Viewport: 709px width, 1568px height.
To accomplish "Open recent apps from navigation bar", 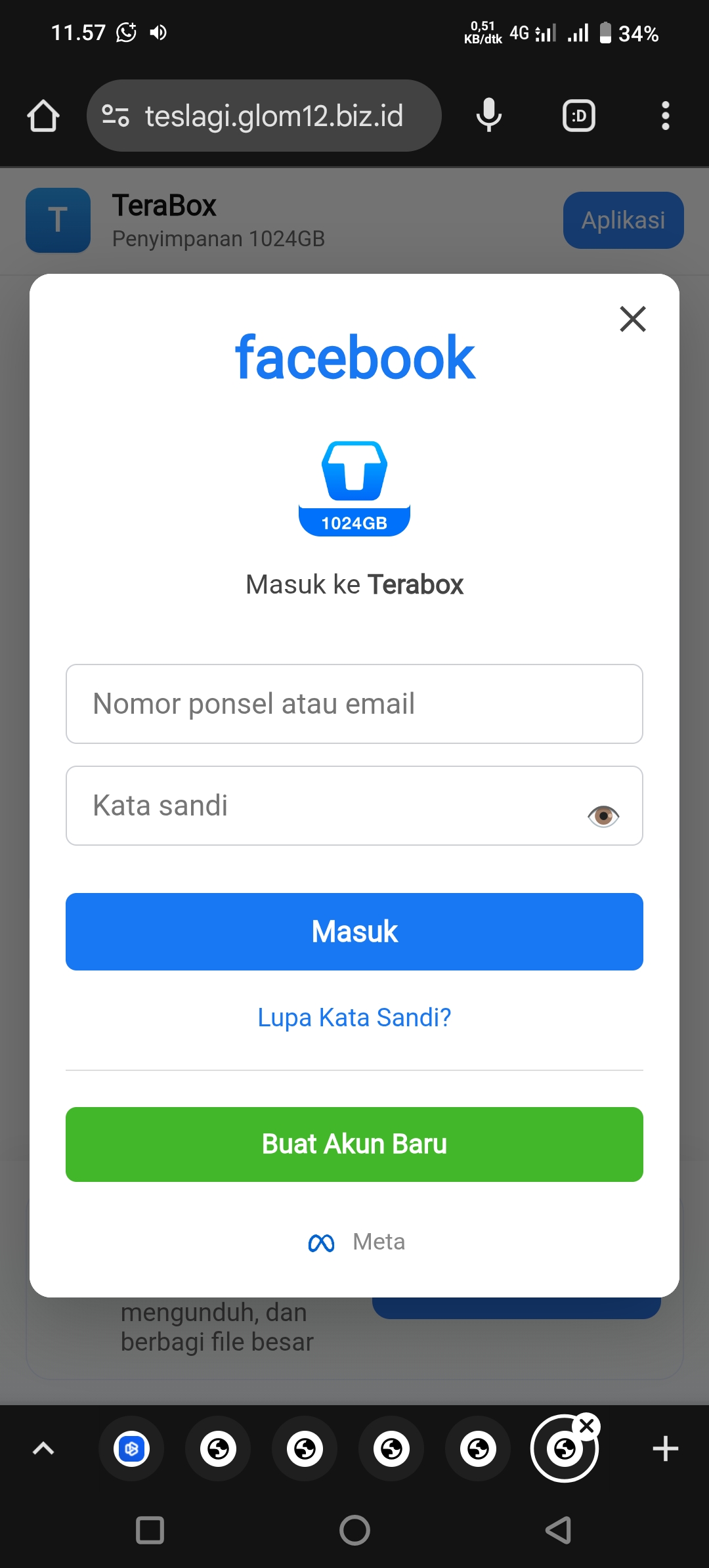I will (150, 1530).
